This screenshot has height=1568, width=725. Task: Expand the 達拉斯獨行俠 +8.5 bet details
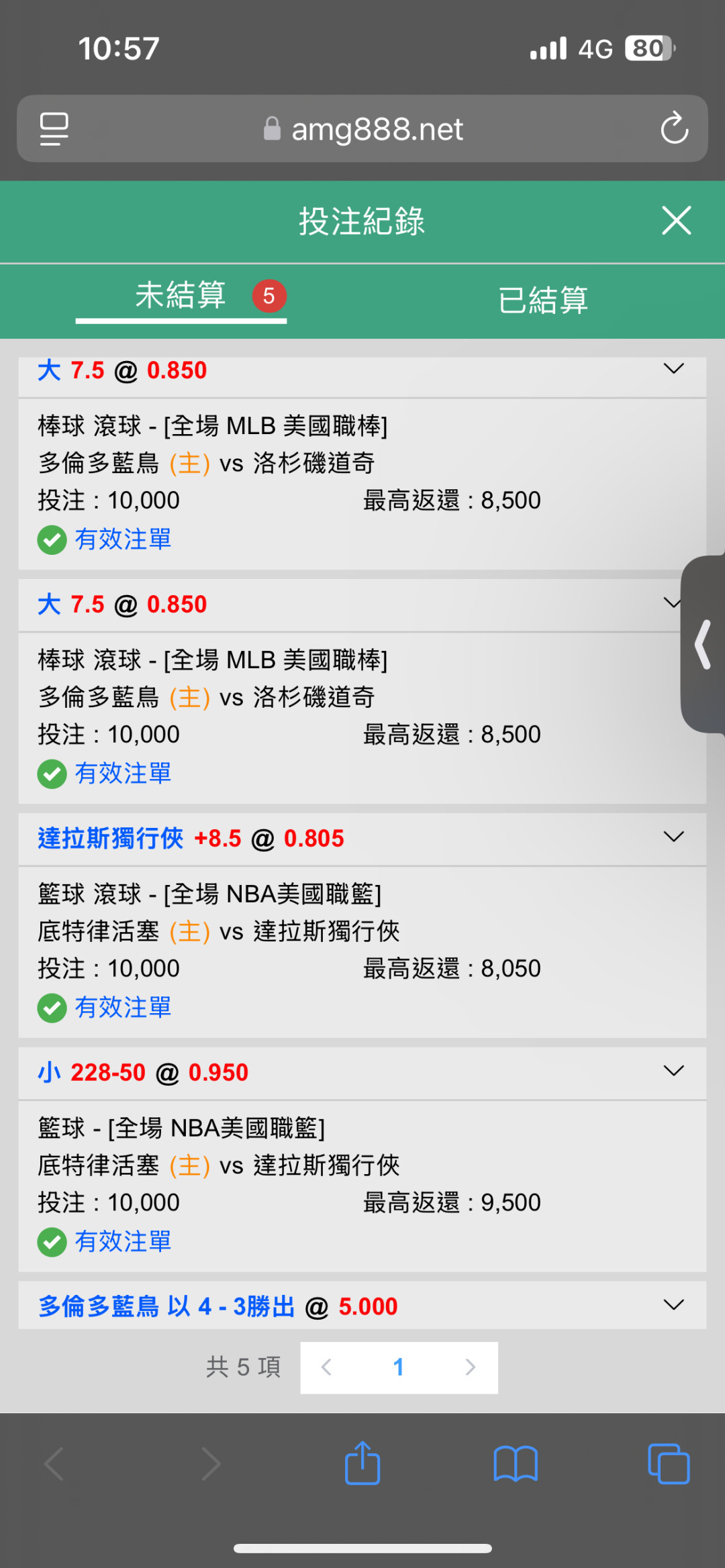point(673,837)
